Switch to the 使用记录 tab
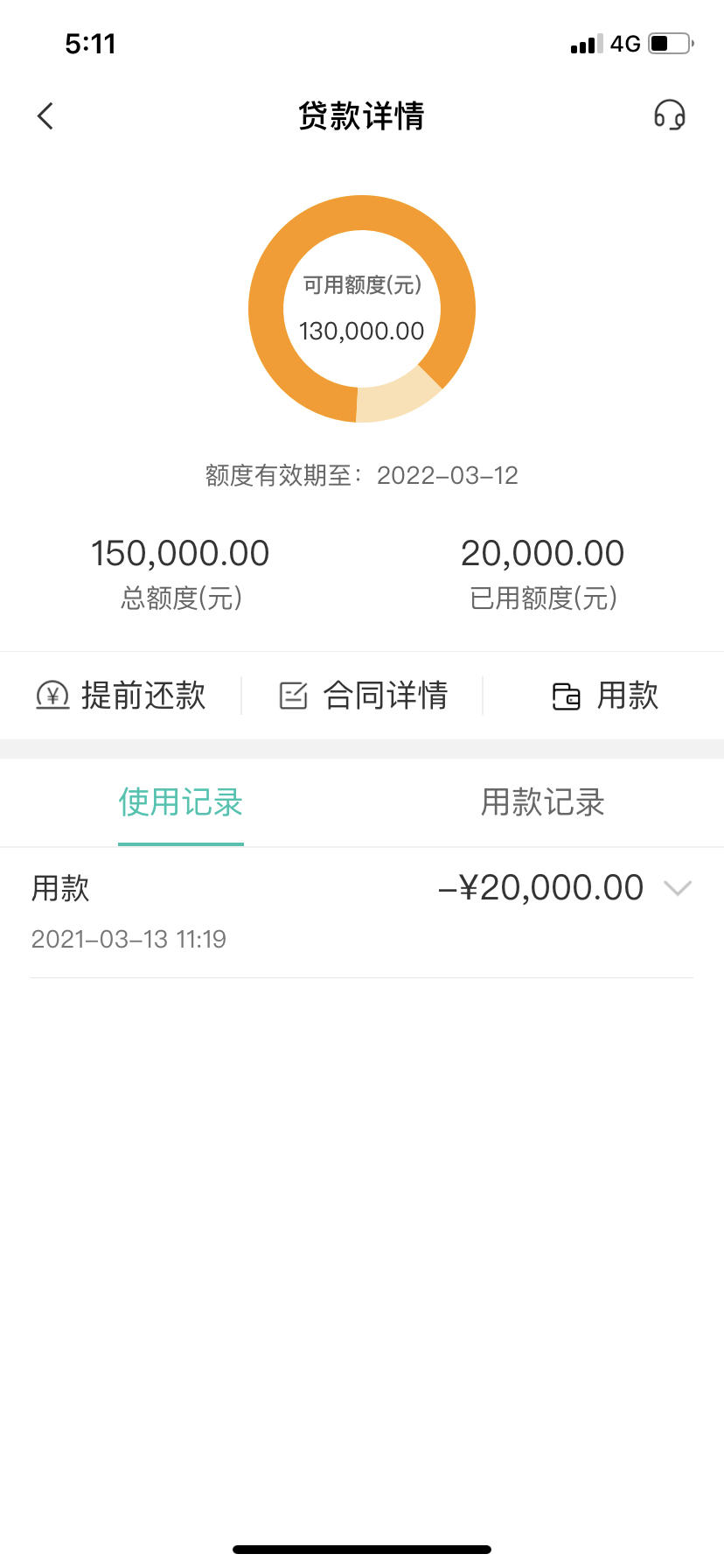 point(181,802)
